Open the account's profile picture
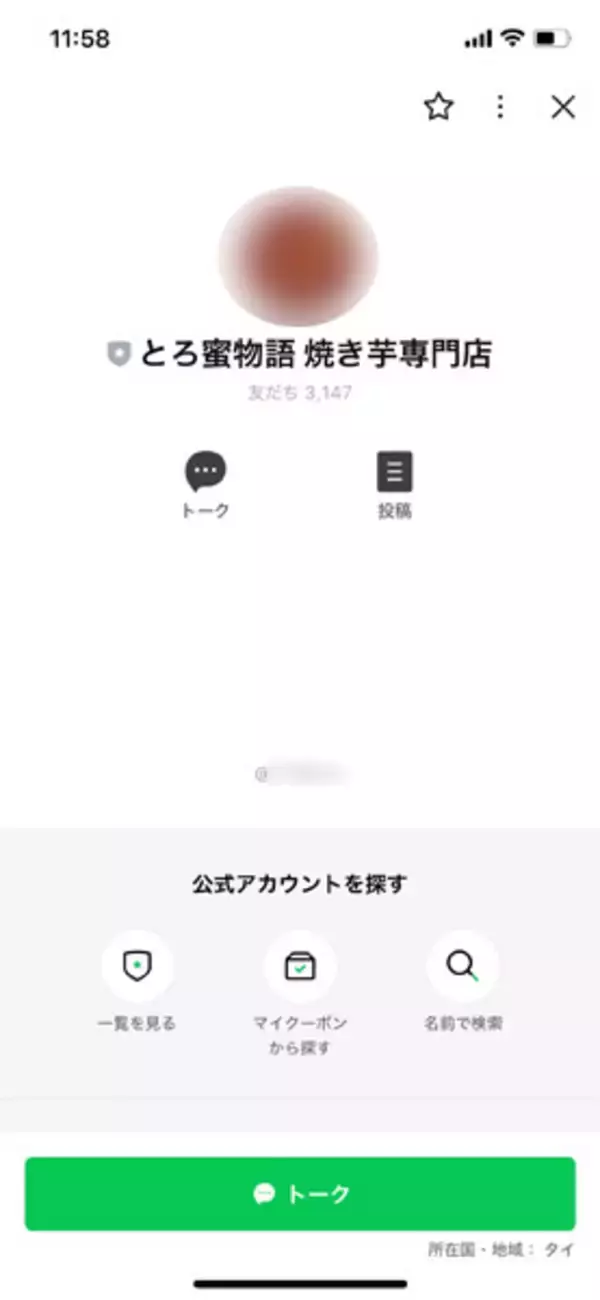Screen dimensions: 600x1300 tap(298, 256)
